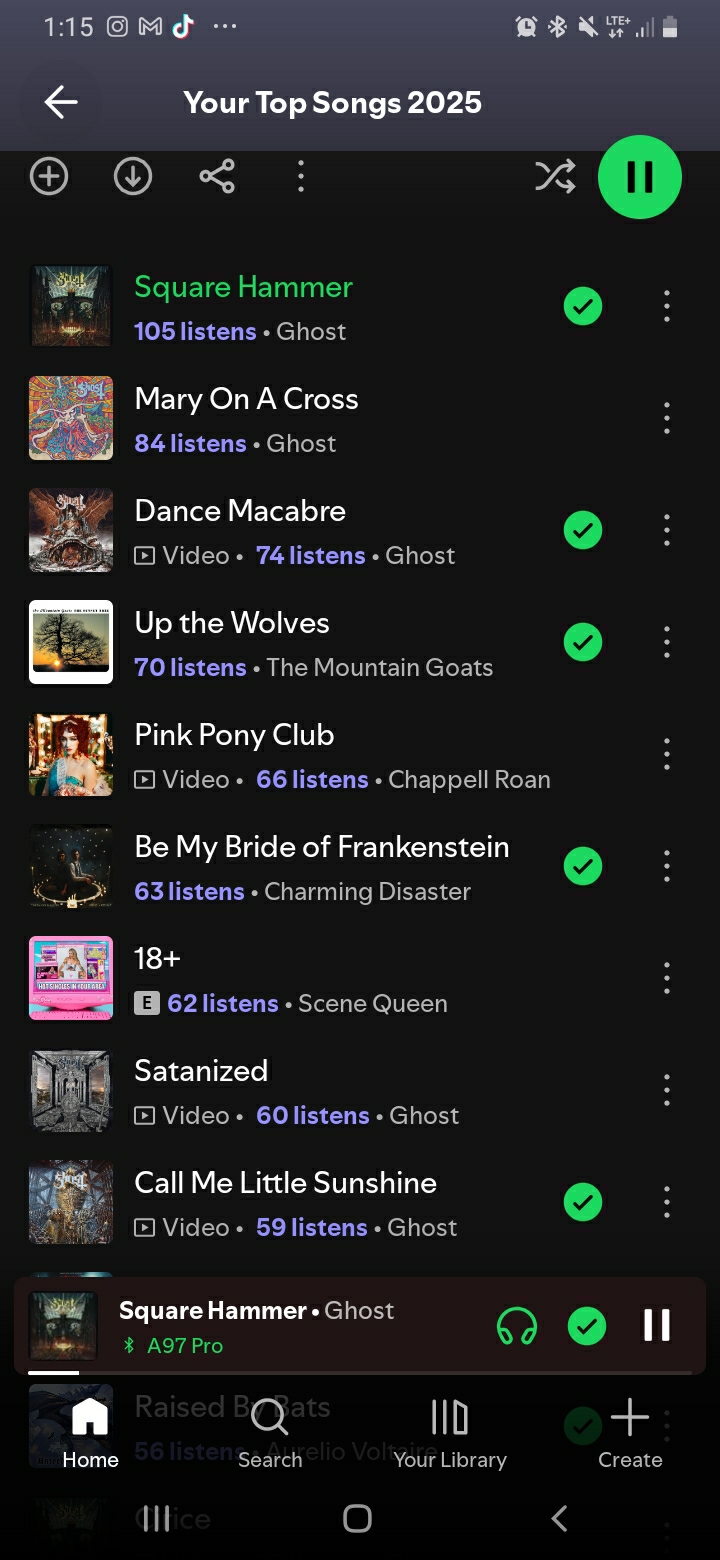Open the playlist overflow menu
This screenshot has height=1560, width=720.
coord(300,177)
